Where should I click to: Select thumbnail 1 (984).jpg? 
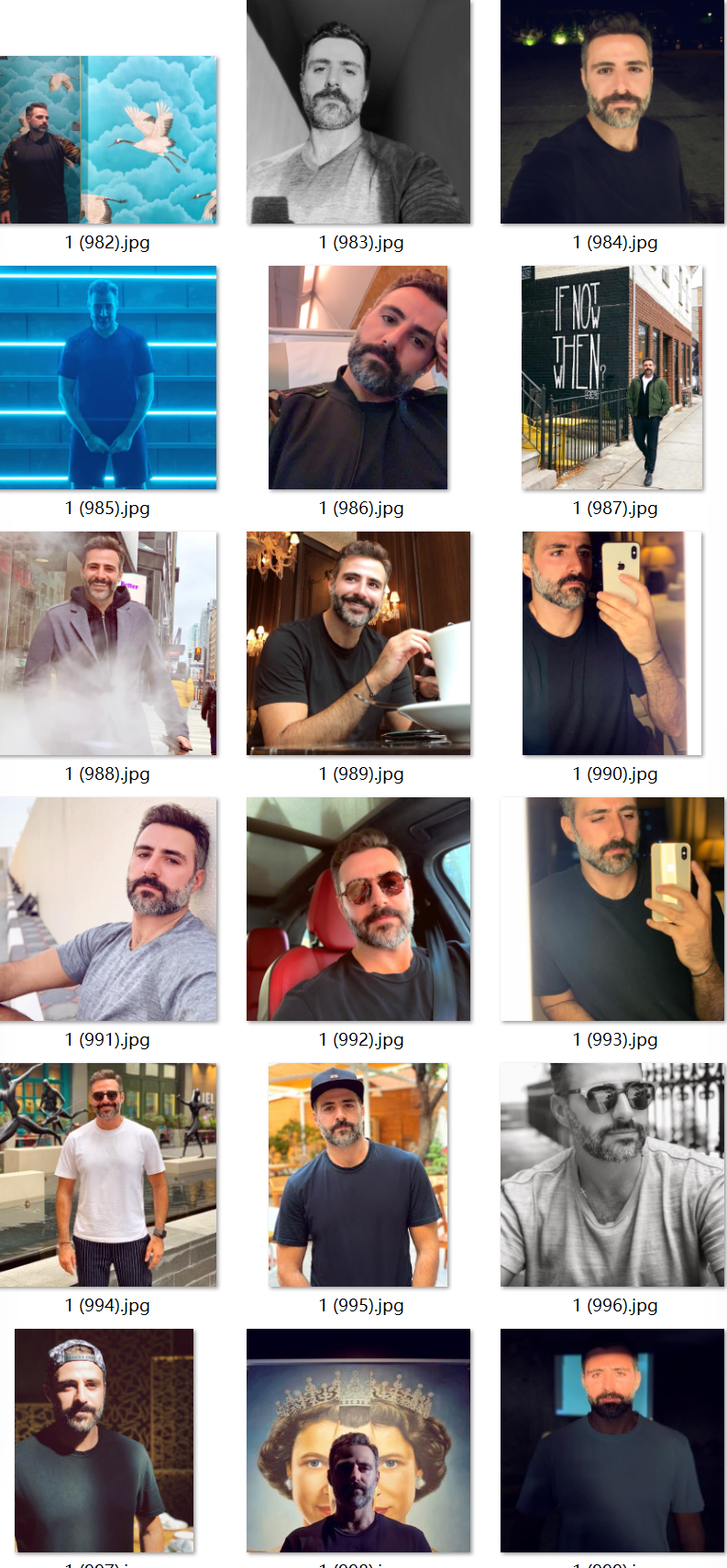(612, 112)
